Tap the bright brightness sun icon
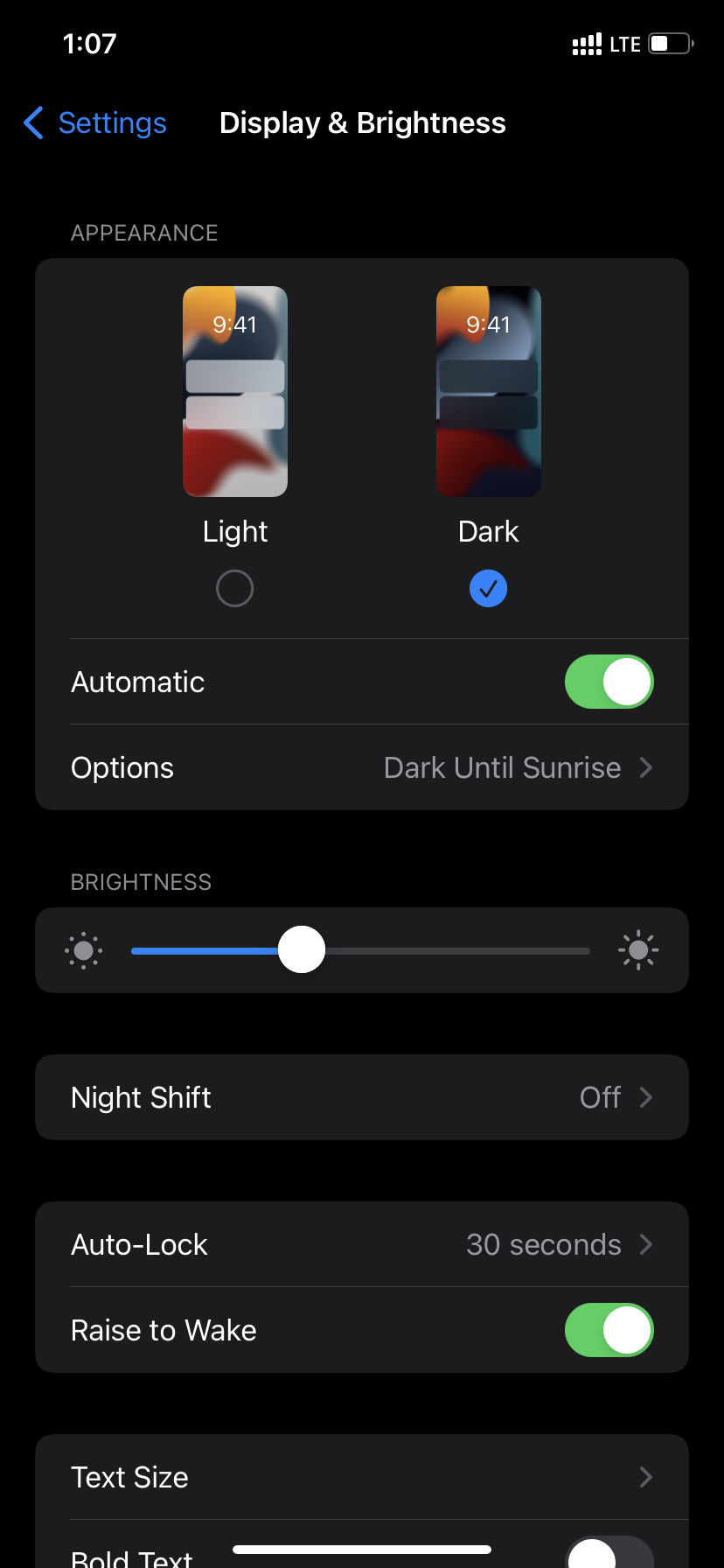The width and height of the screenshot is (724, 1568). tap(638, 950)
